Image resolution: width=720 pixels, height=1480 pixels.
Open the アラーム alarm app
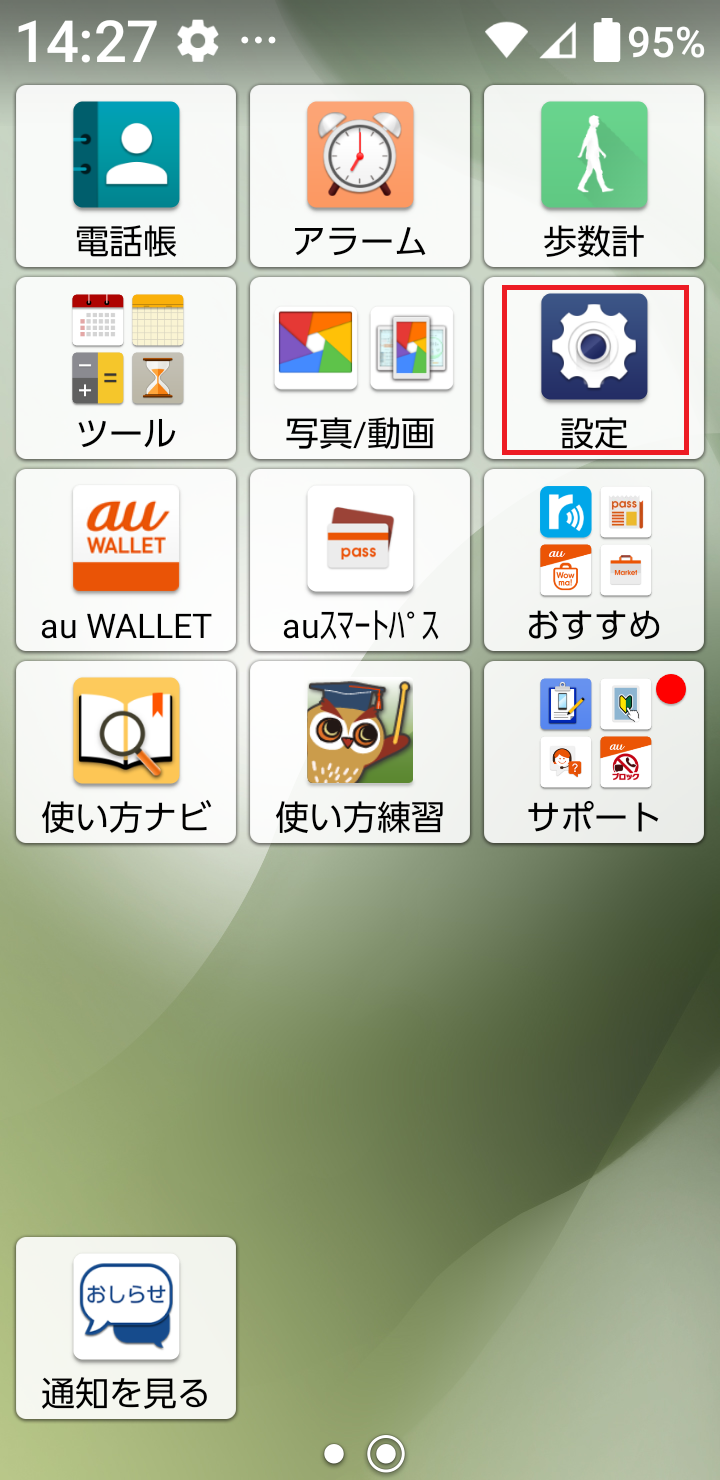pyautogui.click(x=359, y=176)
